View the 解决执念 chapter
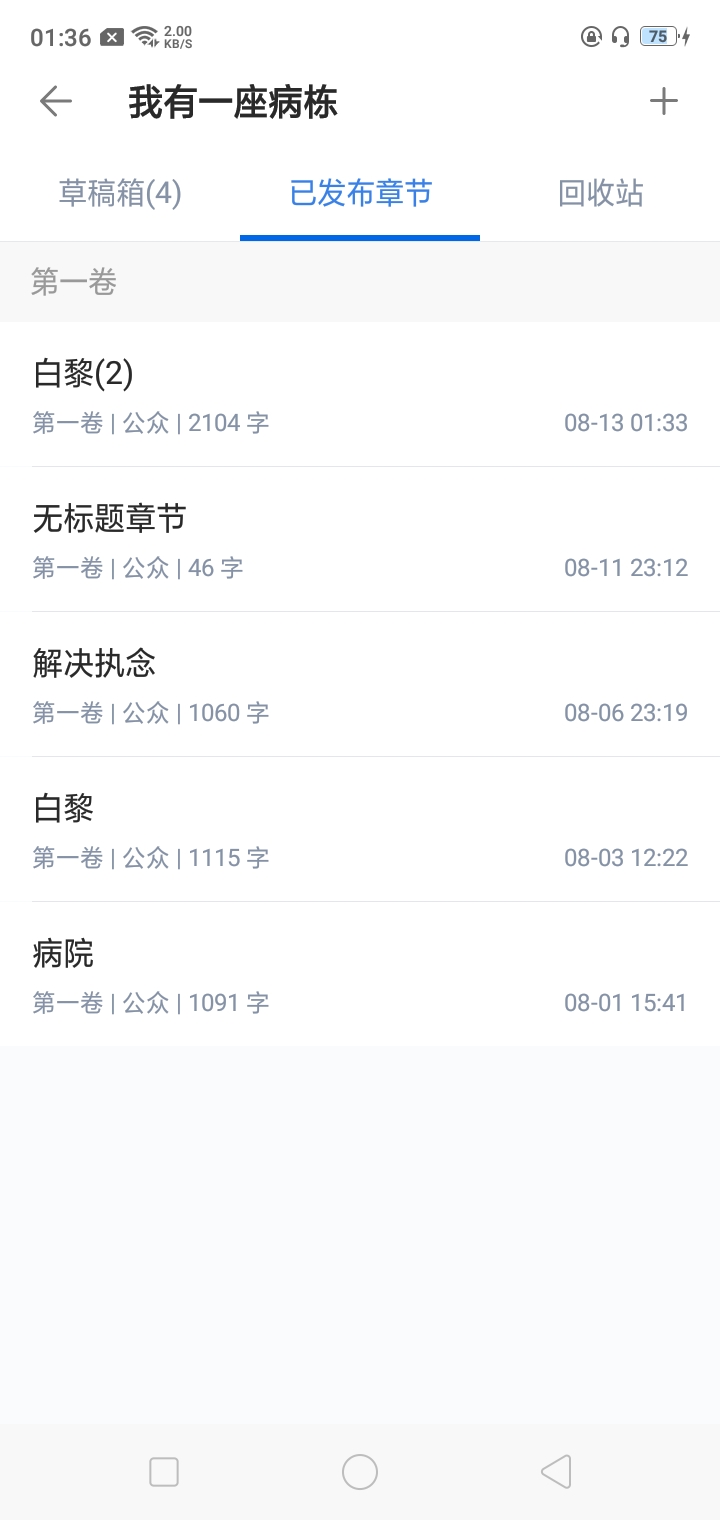720x1520 pixels. click(360, 685)
